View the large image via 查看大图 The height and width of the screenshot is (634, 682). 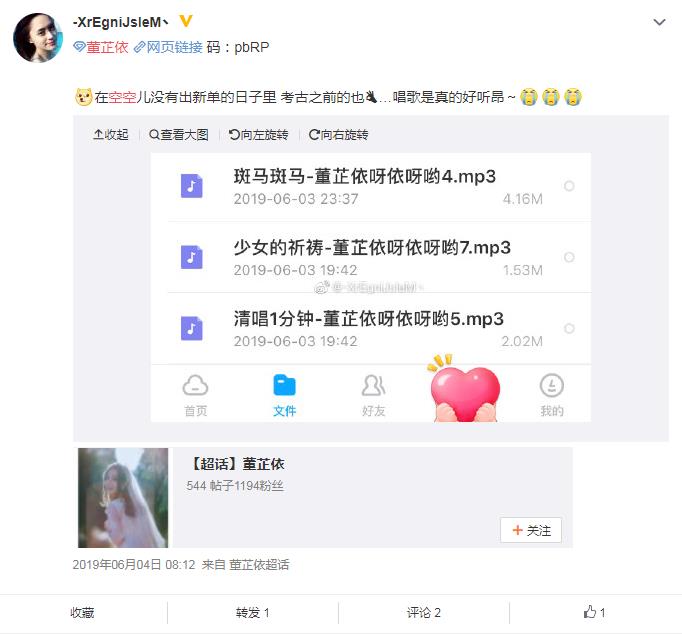(179, 135)
